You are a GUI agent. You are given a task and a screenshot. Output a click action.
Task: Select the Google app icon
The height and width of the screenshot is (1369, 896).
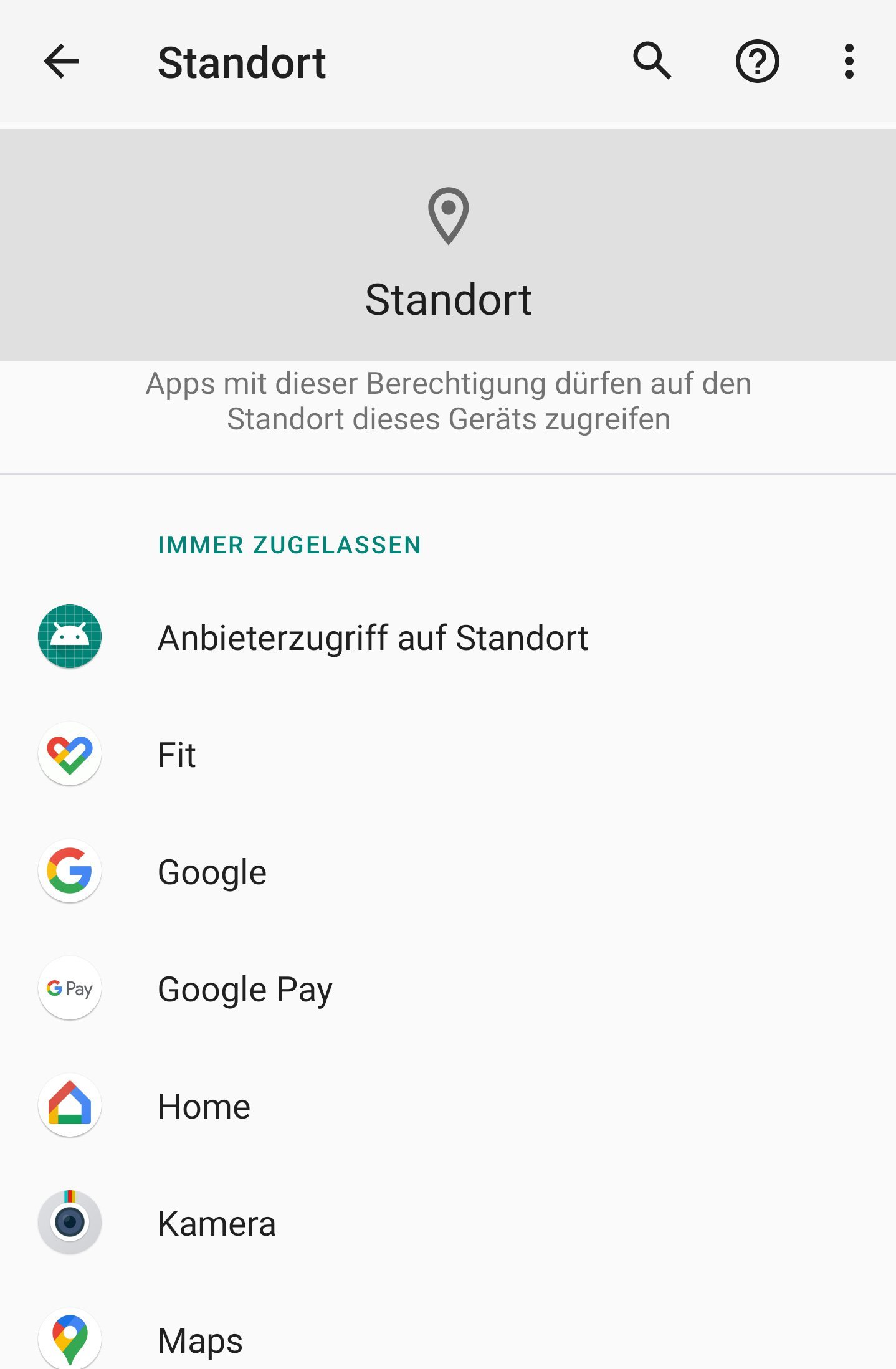69,871
